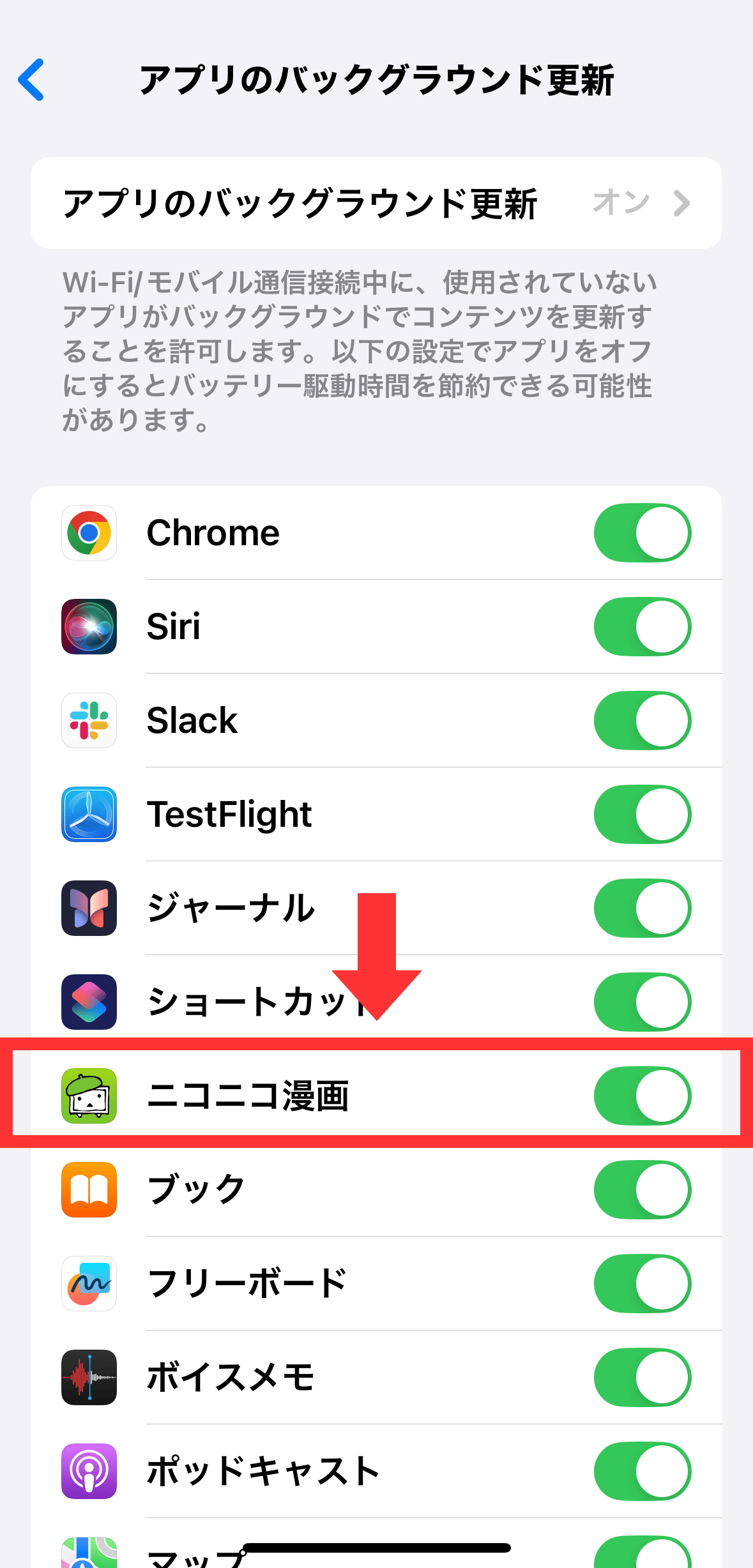Toggle Slack background app refresh
The width and height of the screenshot is (753, 1568).
click(642, 720)
